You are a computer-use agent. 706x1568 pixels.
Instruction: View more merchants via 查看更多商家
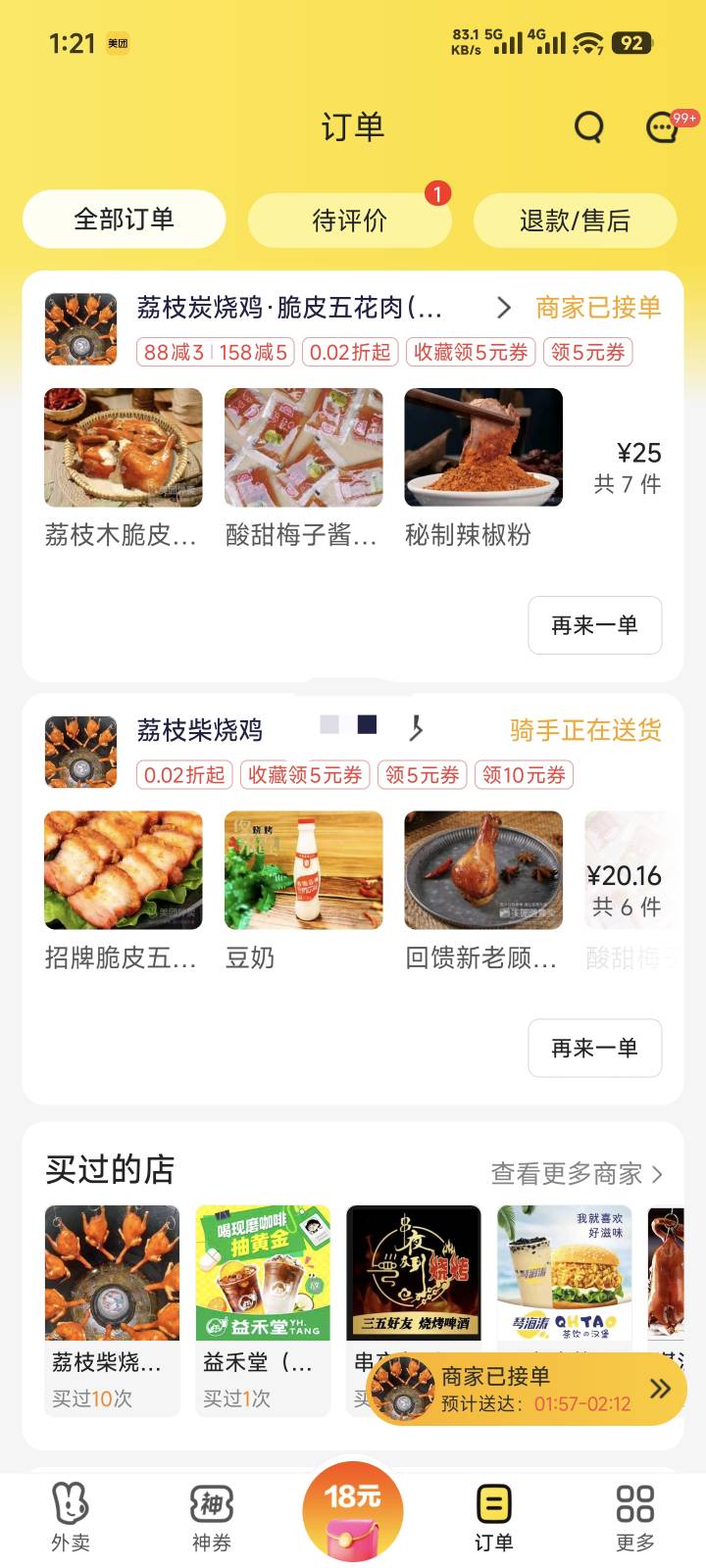point(577,1173)
